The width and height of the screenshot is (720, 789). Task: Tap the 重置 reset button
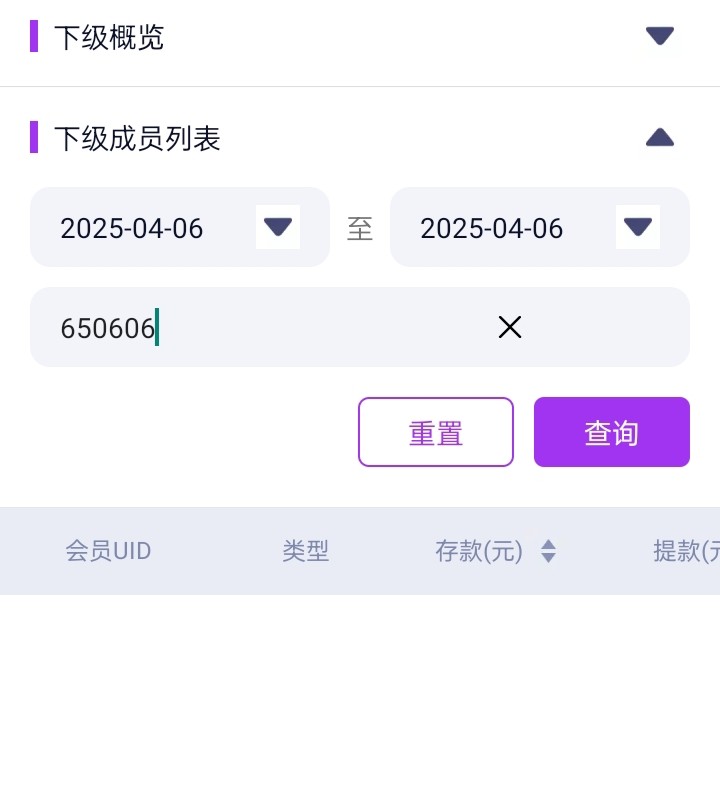(x=435, y=432)
